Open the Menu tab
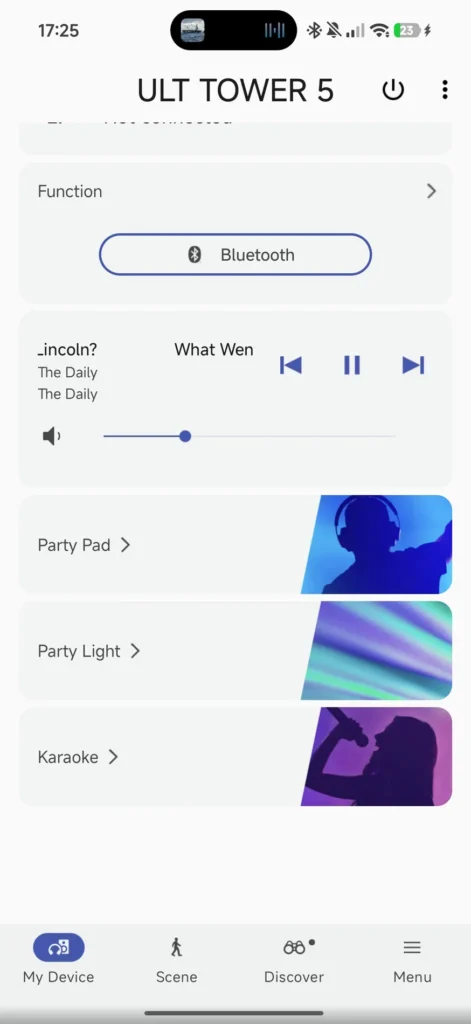Screen dimensions: 471x1024 tap(412, 959)
